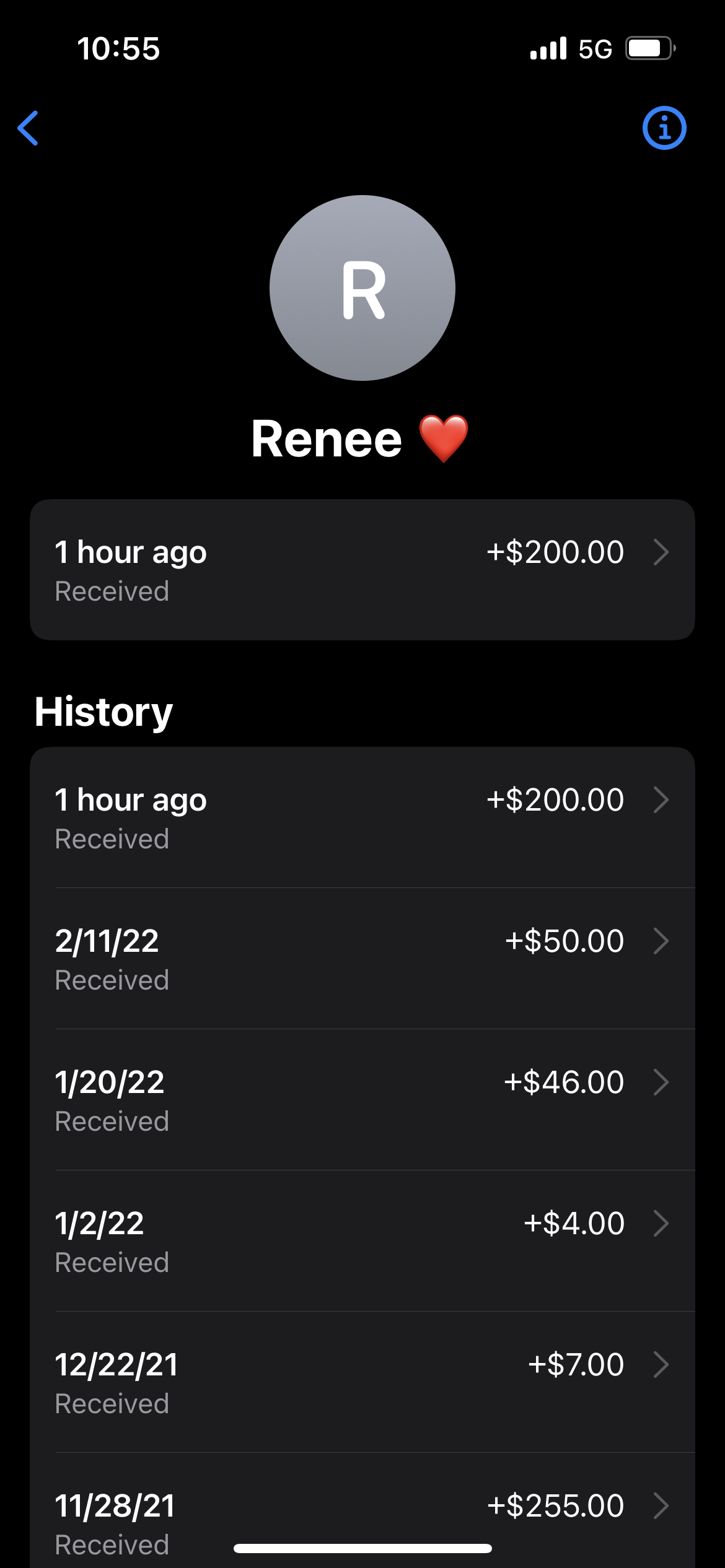View the 2/11/22 transaction of $50.00
Viewport: 725px width, 1568px height.
[x=362, y=959]
